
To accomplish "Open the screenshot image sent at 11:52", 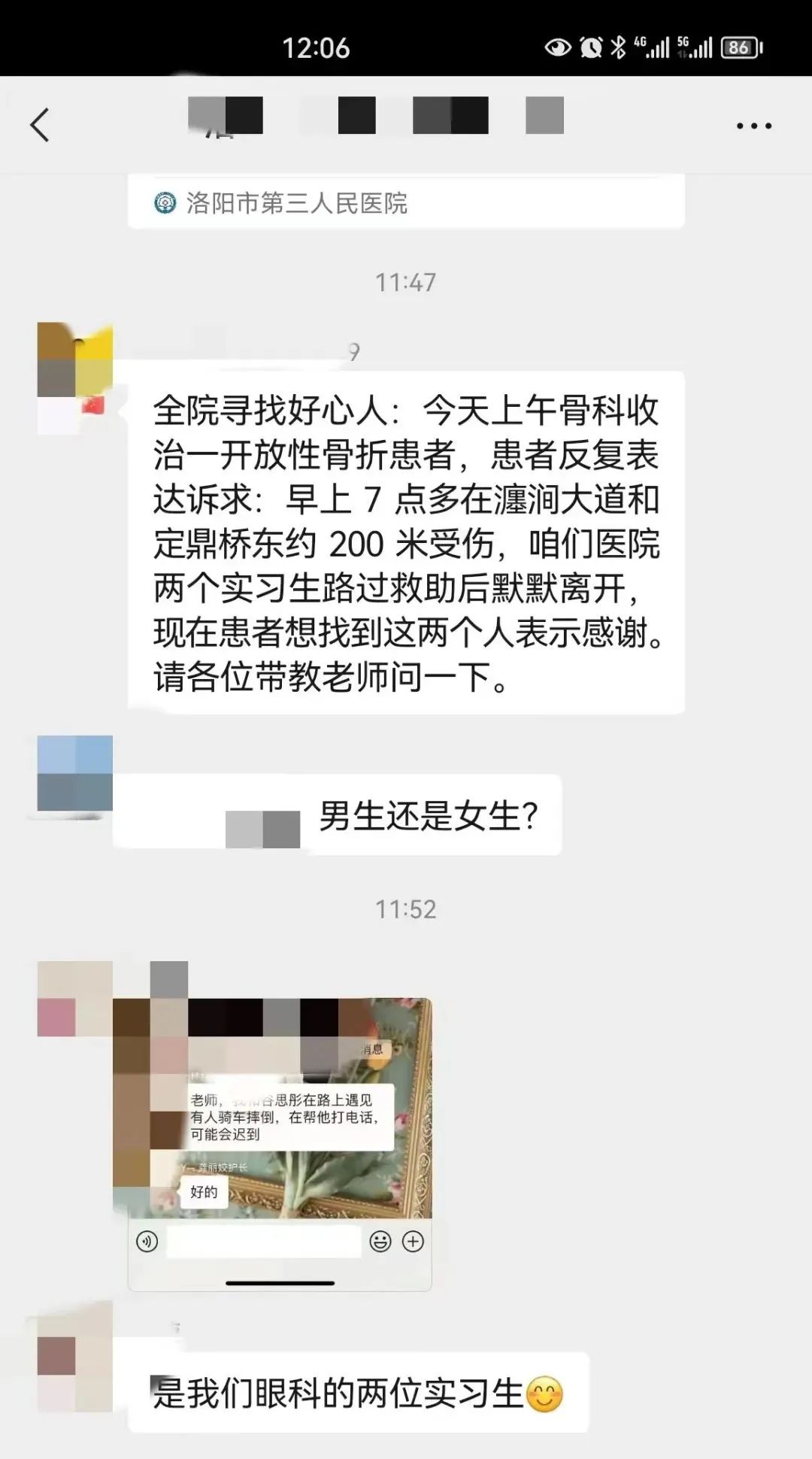I will [280, 1143].
